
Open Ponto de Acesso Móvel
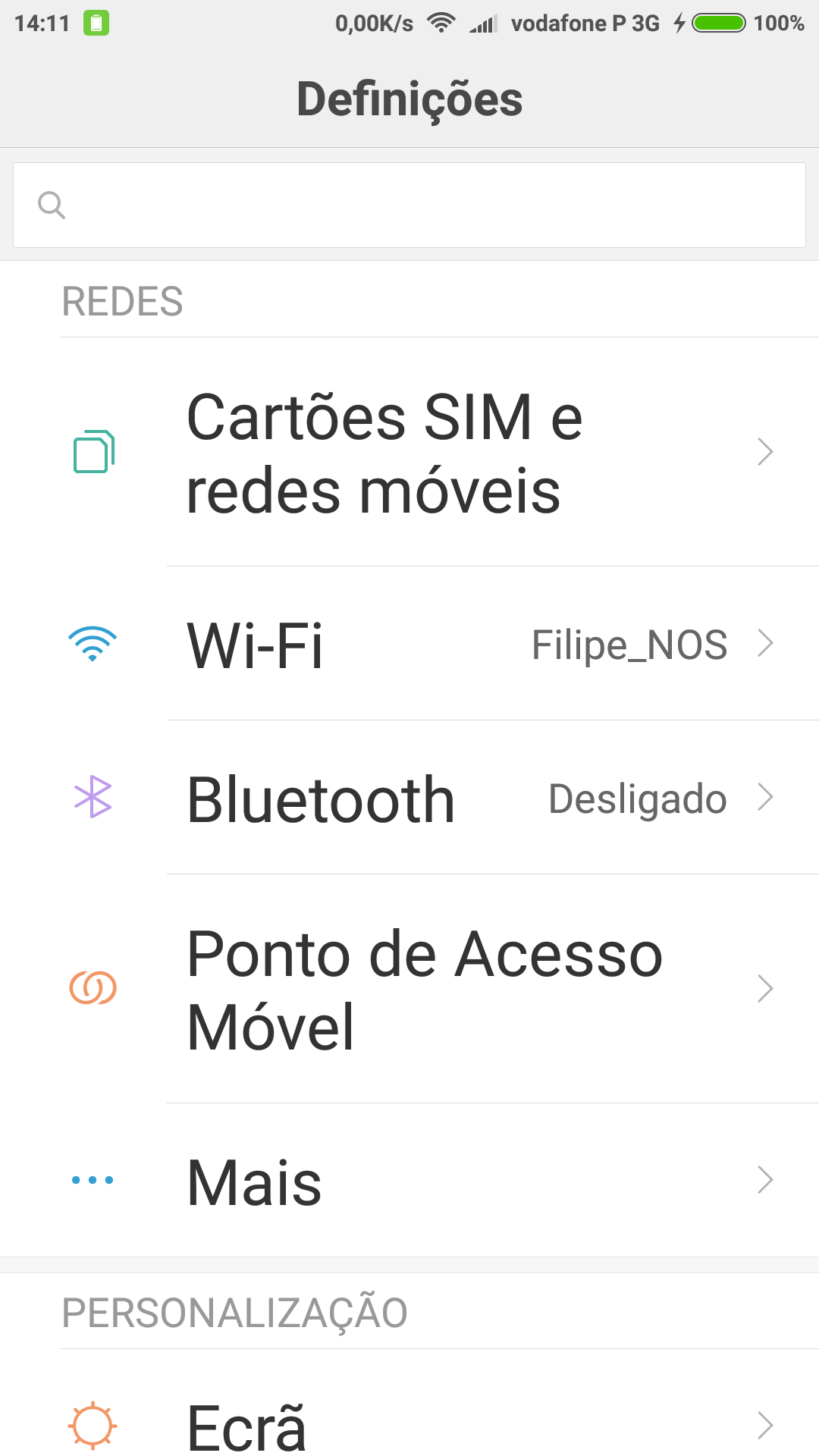click(x=409, y=989)
